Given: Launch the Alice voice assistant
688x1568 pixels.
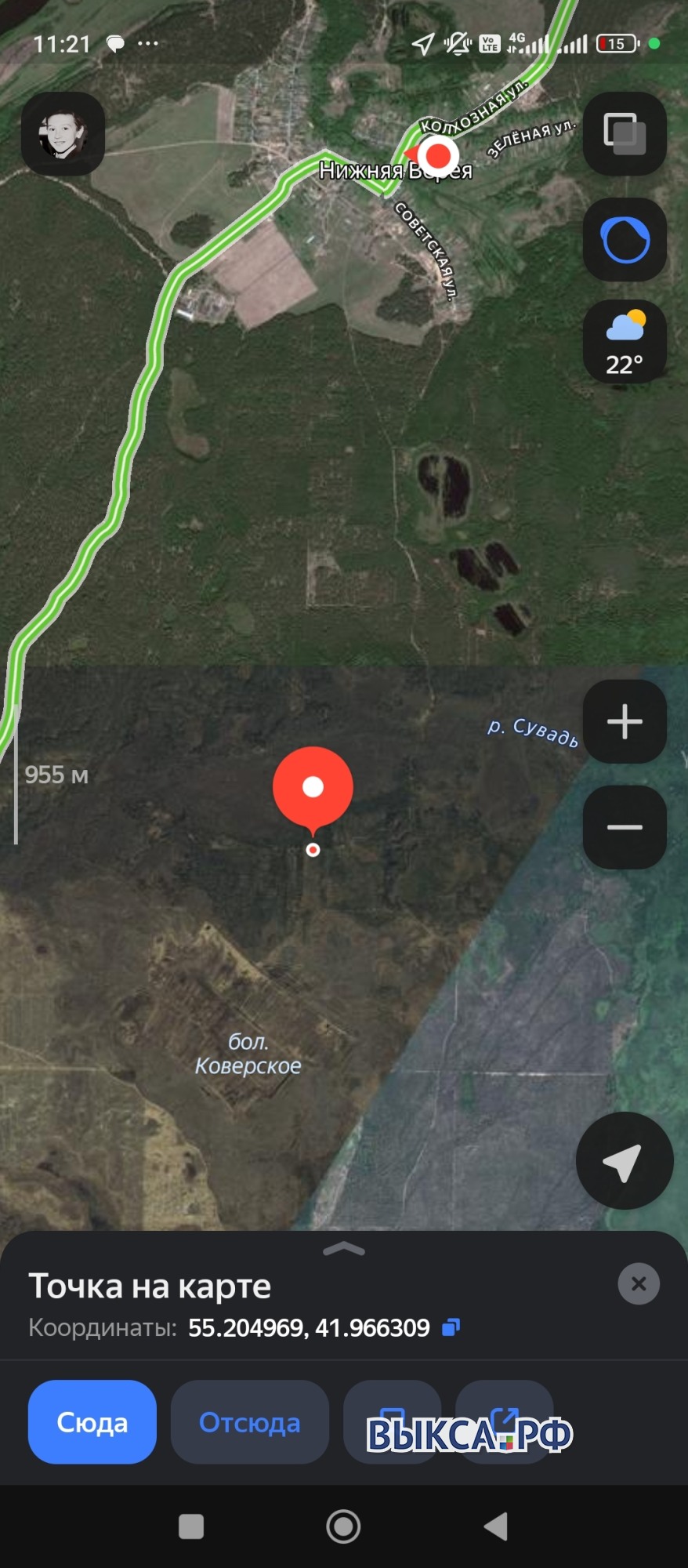Looking at the screenshot, I should pos(625,240).
